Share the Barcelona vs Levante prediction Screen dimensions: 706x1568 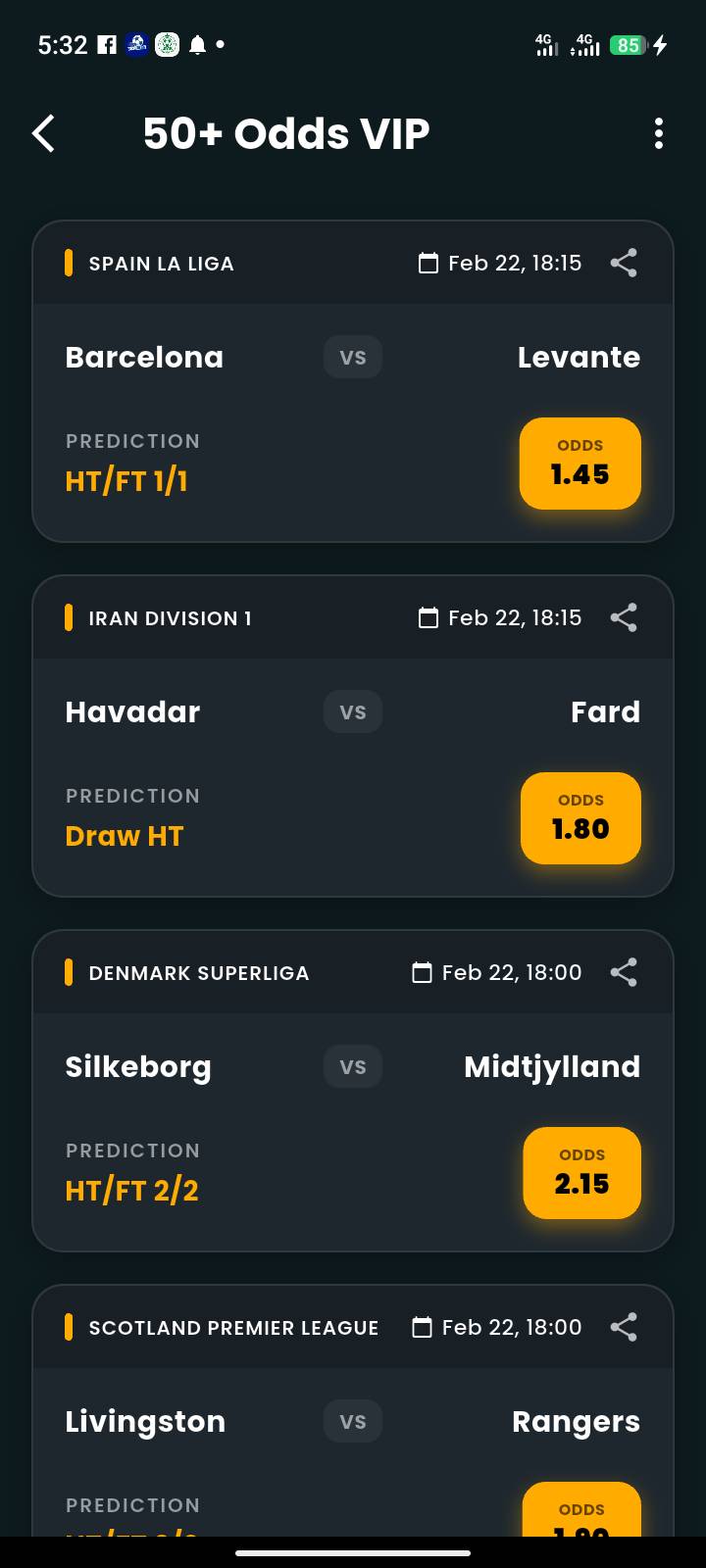[624, 263]
